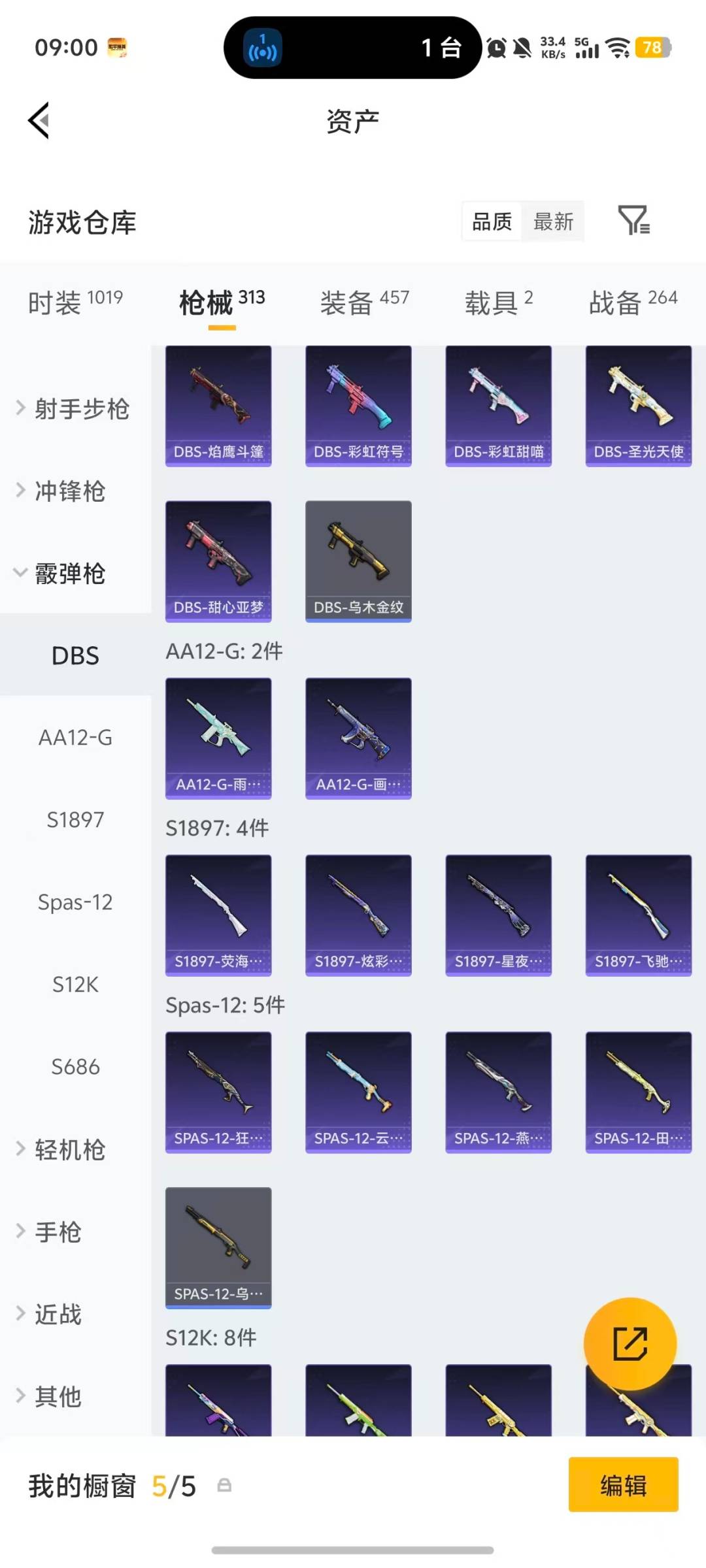The height and width of the screenshot is (1568, 706).
Task: Switch to the 战备 tab
Action: 632,302
